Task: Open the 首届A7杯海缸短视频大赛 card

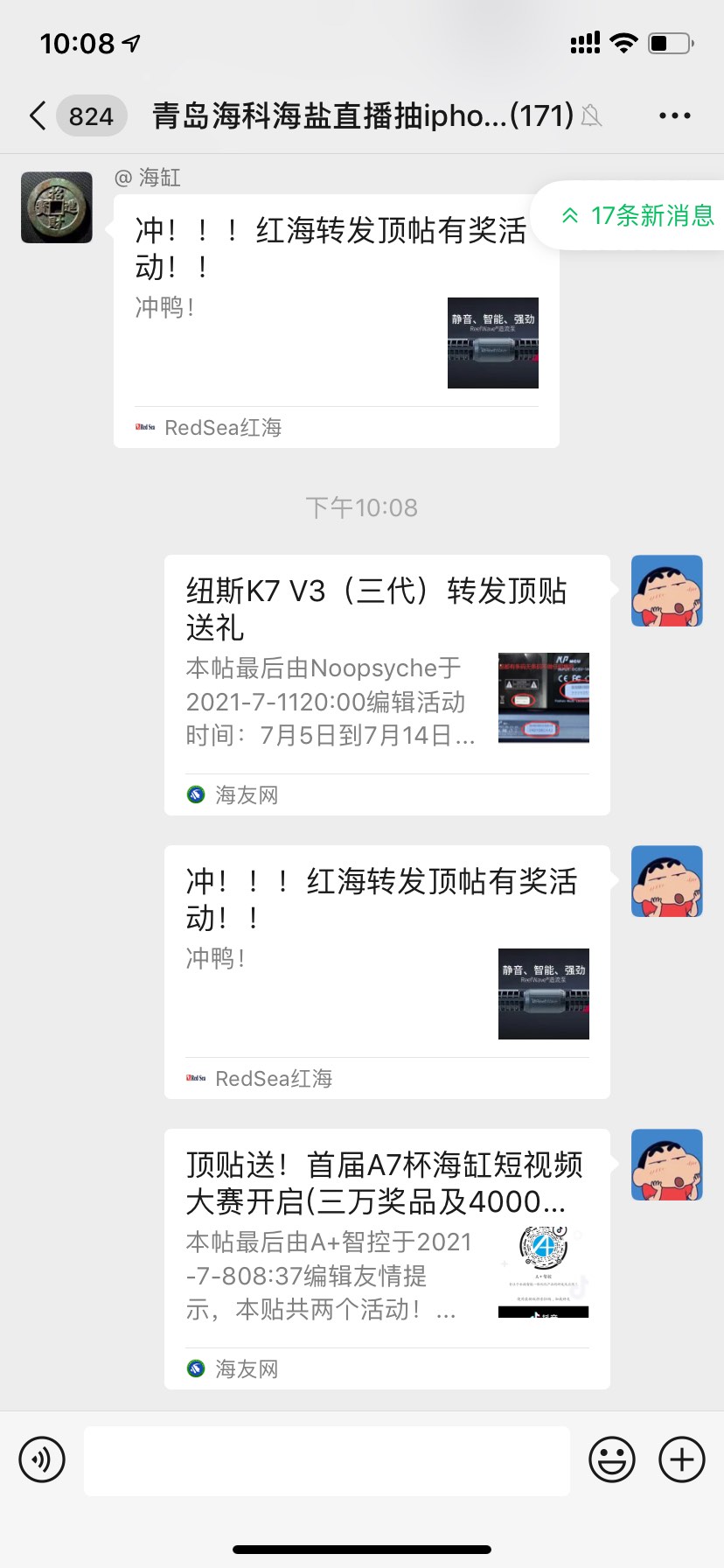Action: click(x=386, y=1258)
